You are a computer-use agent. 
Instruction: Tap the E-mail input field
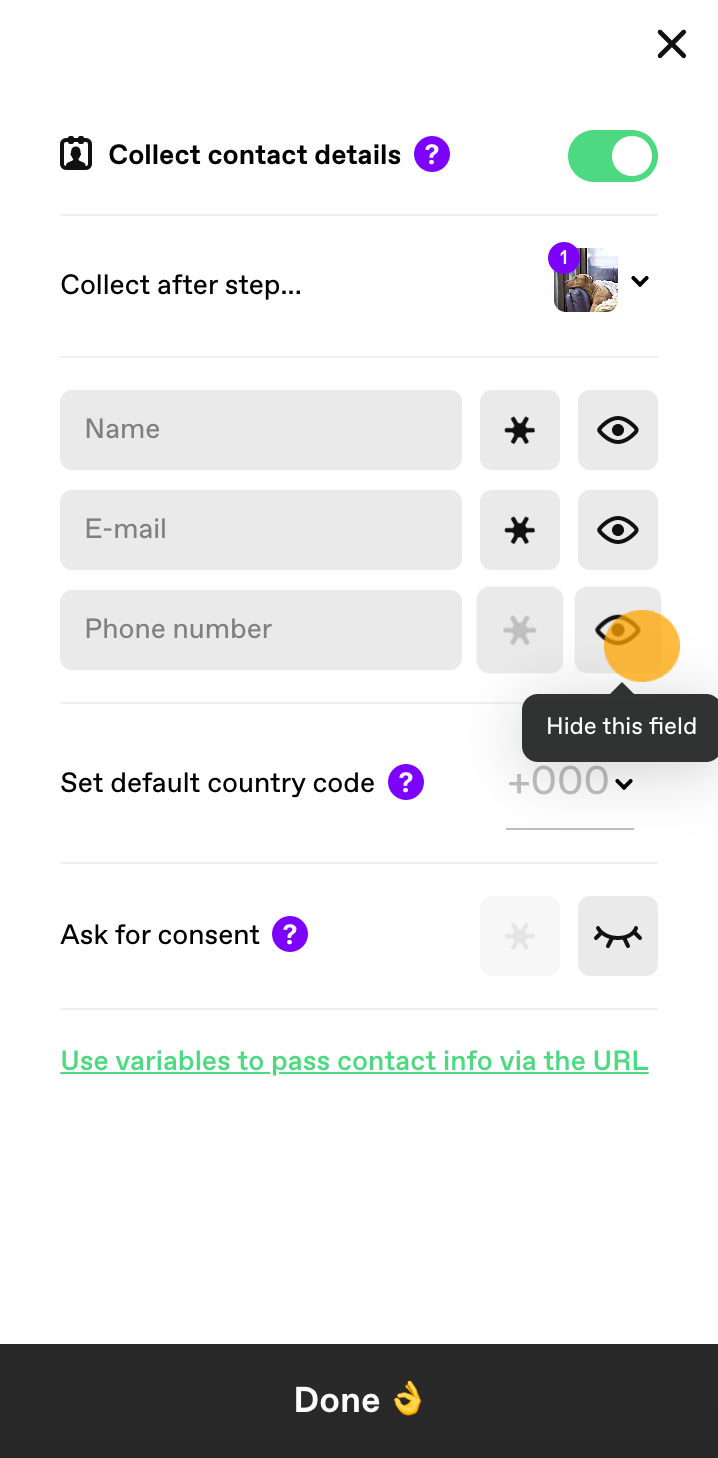(x=261, y=530)
